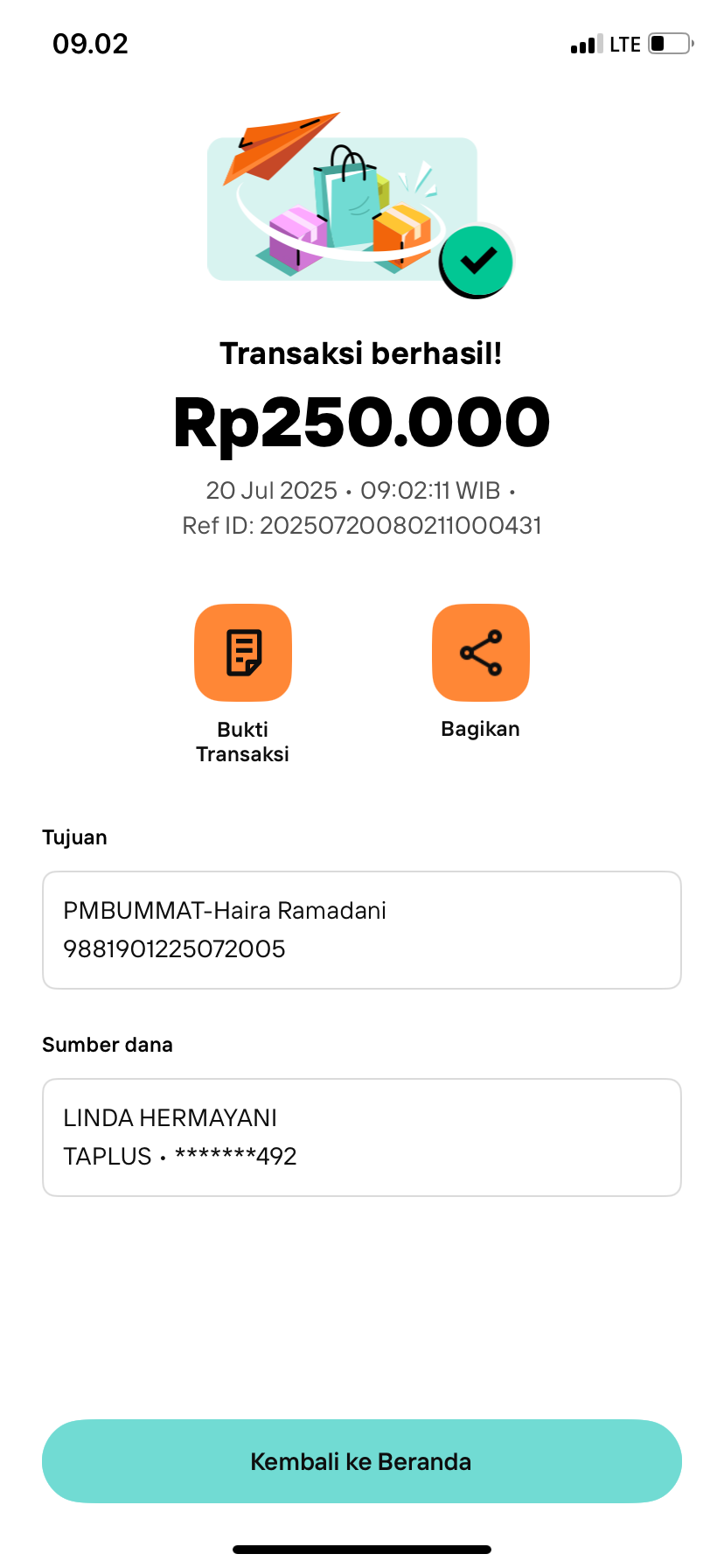This screenshot has height=1568, width=724.
Task: Tap Kembali ke Beranda button
Action: [362, 1461]
